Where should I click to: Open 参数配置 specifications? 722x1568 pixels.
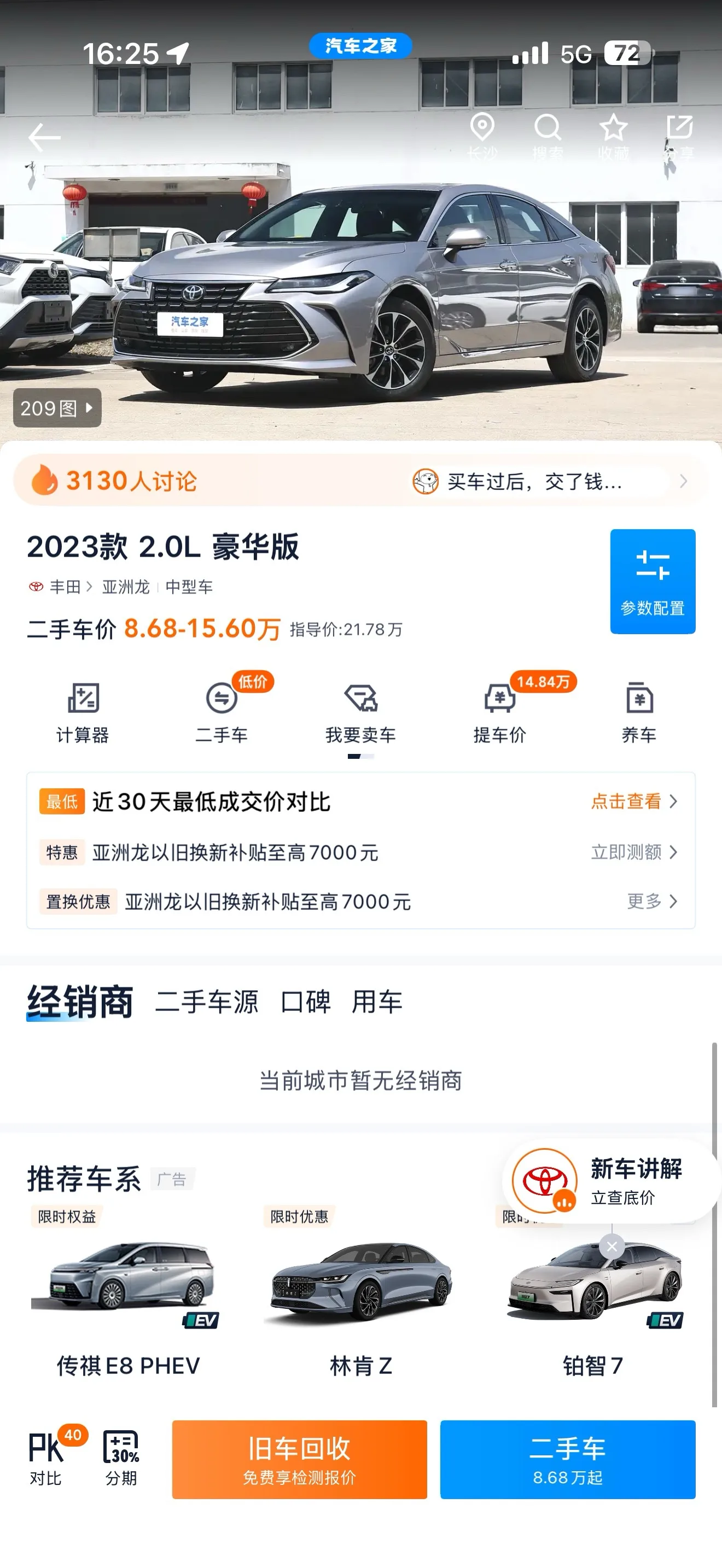pyautogui.click(x=653, y=581)
